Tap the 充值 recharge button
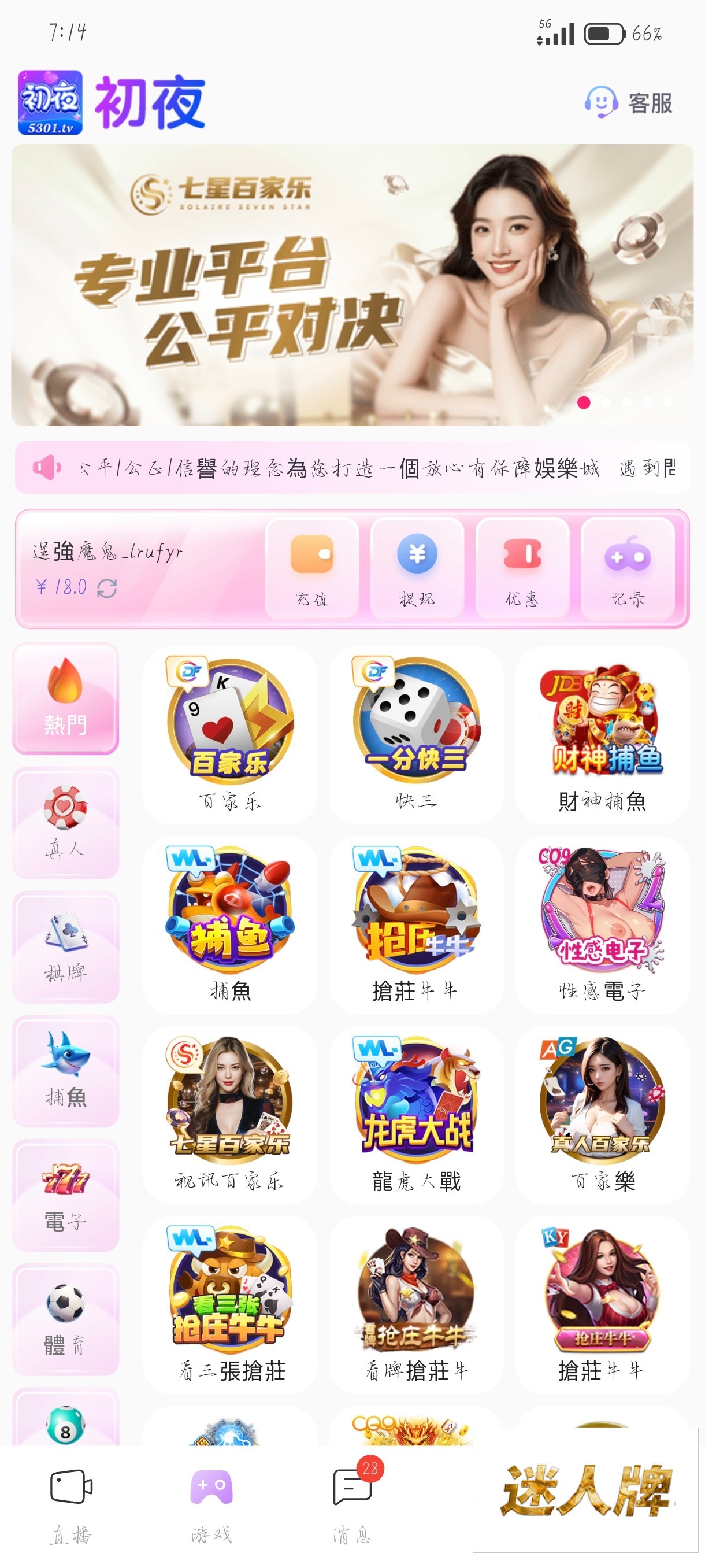The image size is (705, 1568). point(312,568)
